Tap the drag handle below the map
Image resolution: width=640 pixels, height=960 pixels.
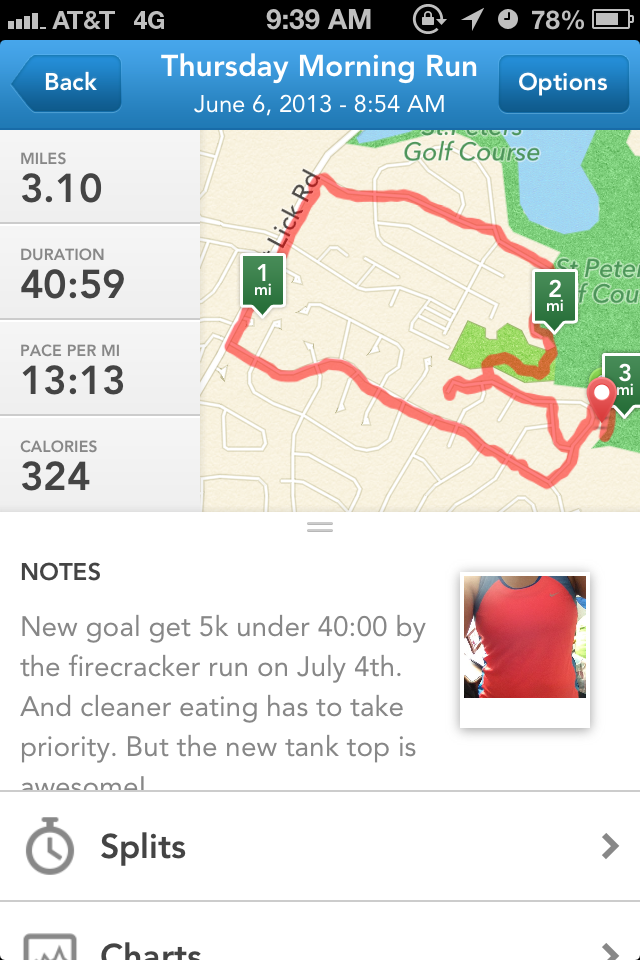pos(320,526)
